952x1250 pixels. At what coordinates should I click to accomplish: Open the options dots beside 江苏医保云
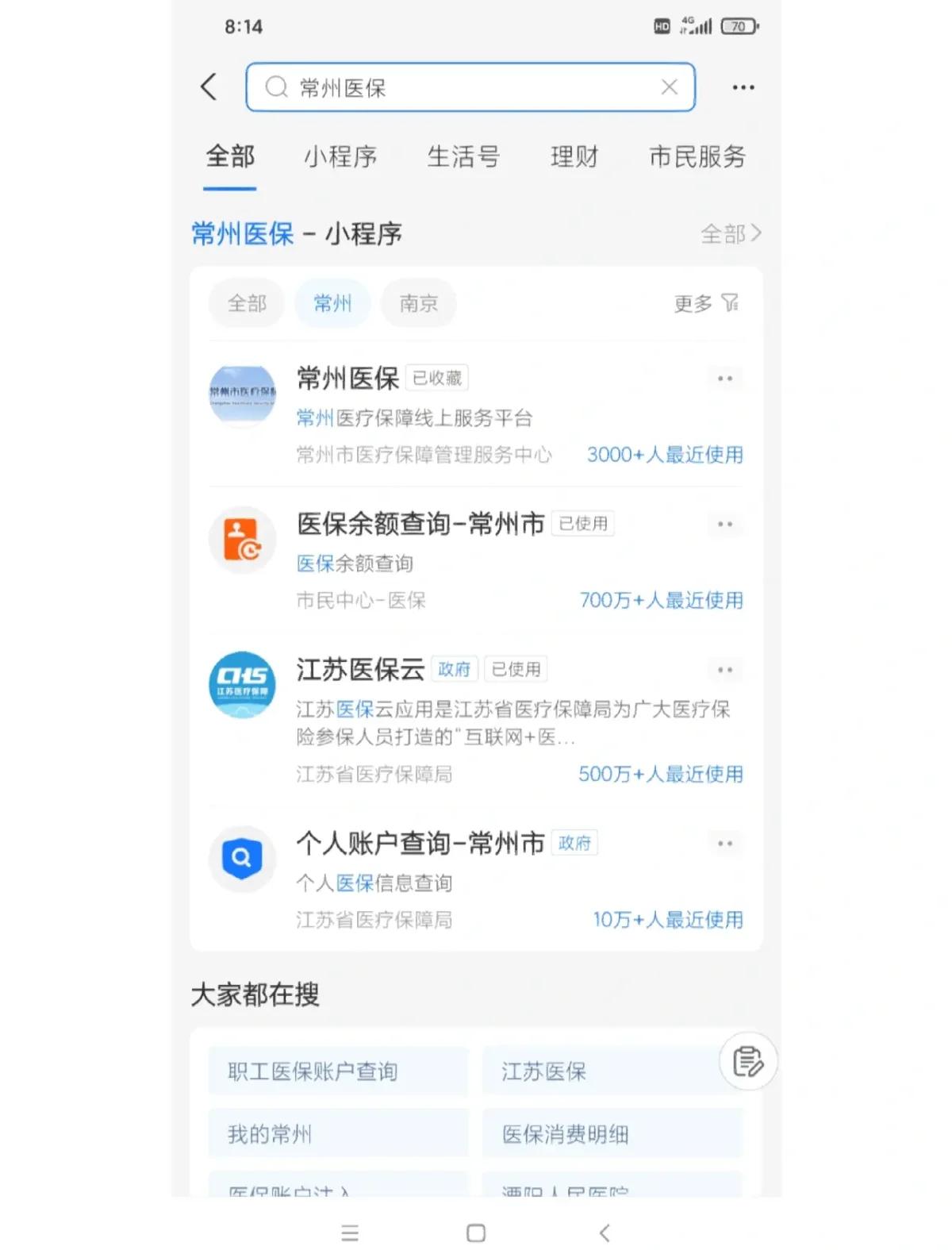click(724, 671)
